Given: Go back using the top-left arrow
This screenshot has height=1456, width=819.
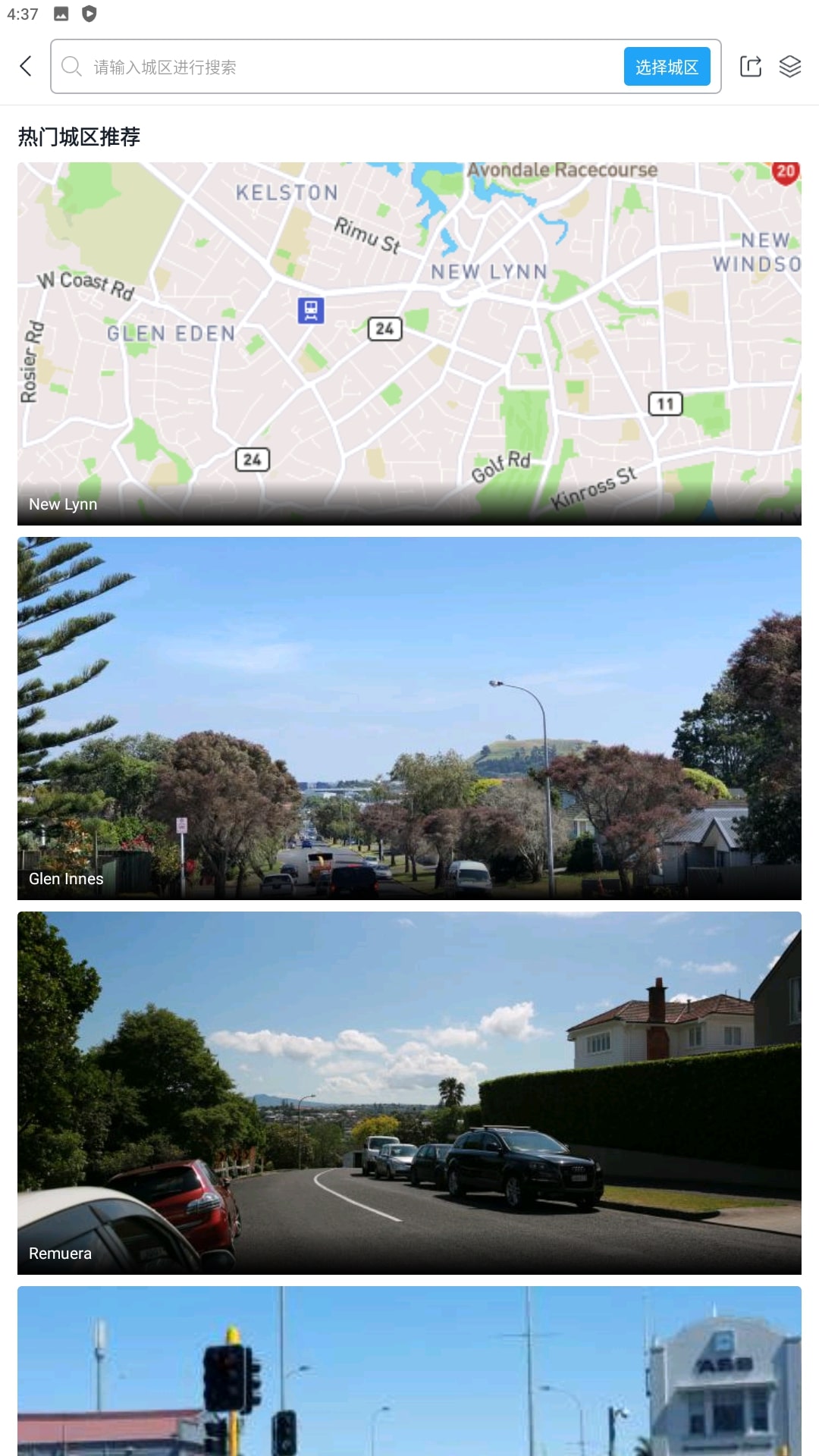Looking at the screenshot, I should pyautogui.click(x=26, y=66).
